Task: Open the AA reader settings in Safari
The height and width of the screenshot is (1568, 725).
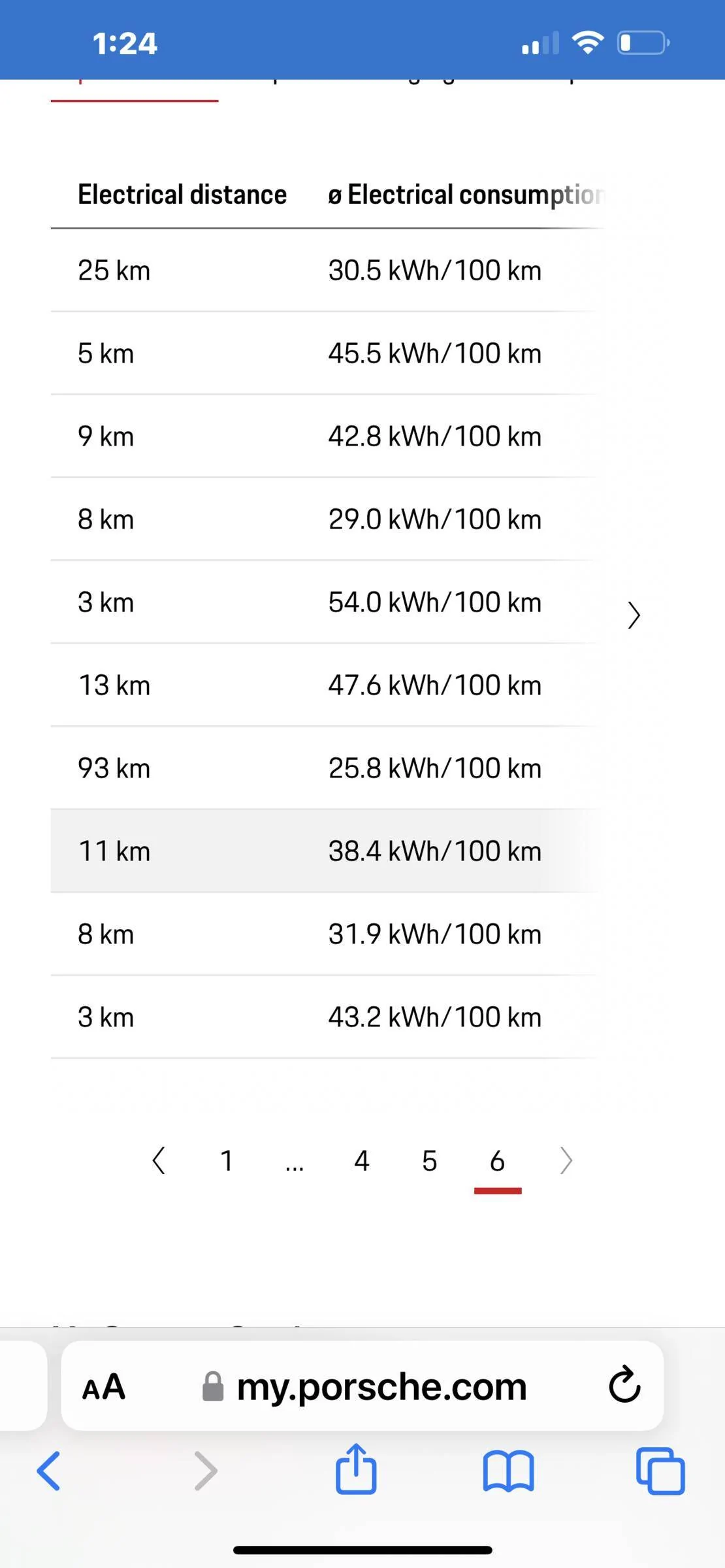Action: pyautogui.click(x=103, y=1386)
